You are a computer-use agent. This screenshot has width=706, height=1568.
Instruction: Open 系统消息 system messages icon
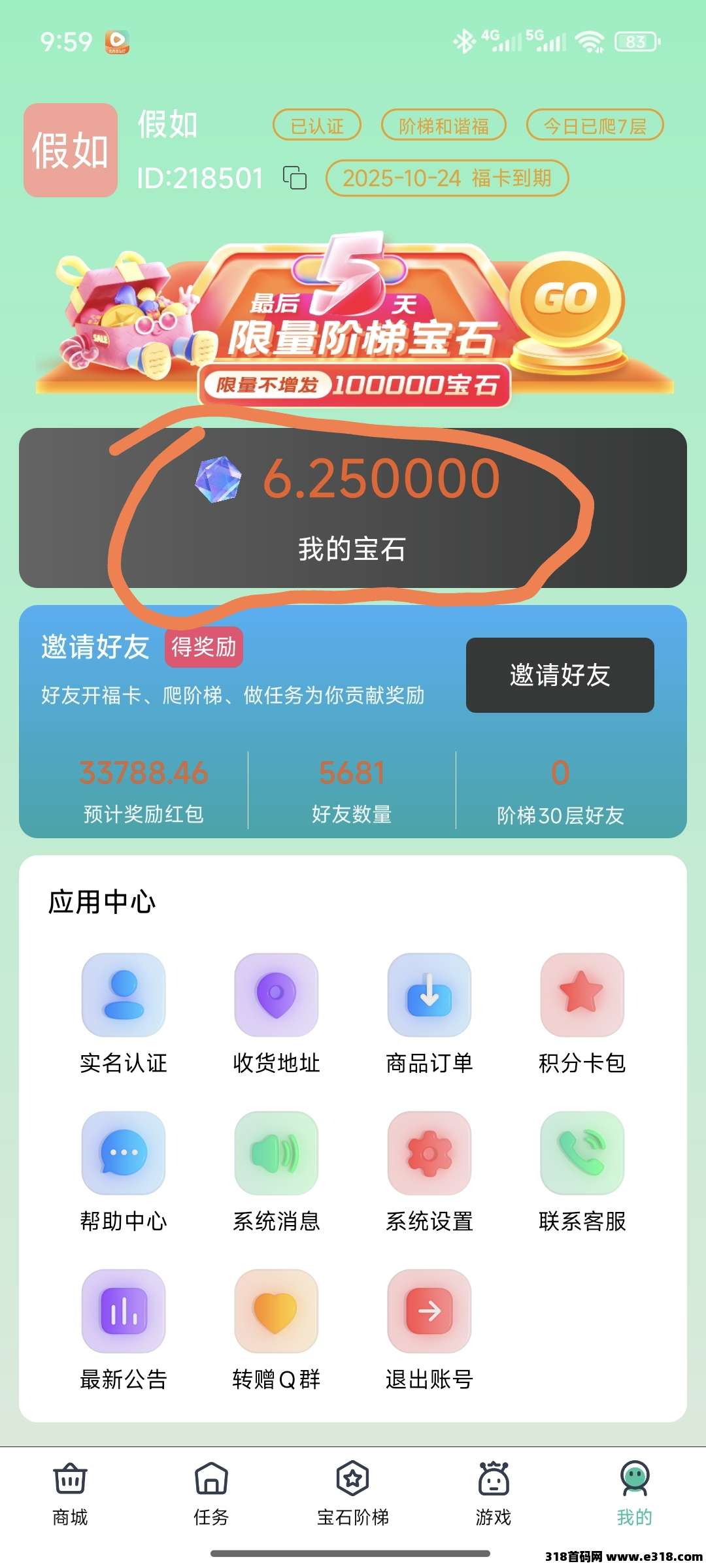(x=275, y=1153)
